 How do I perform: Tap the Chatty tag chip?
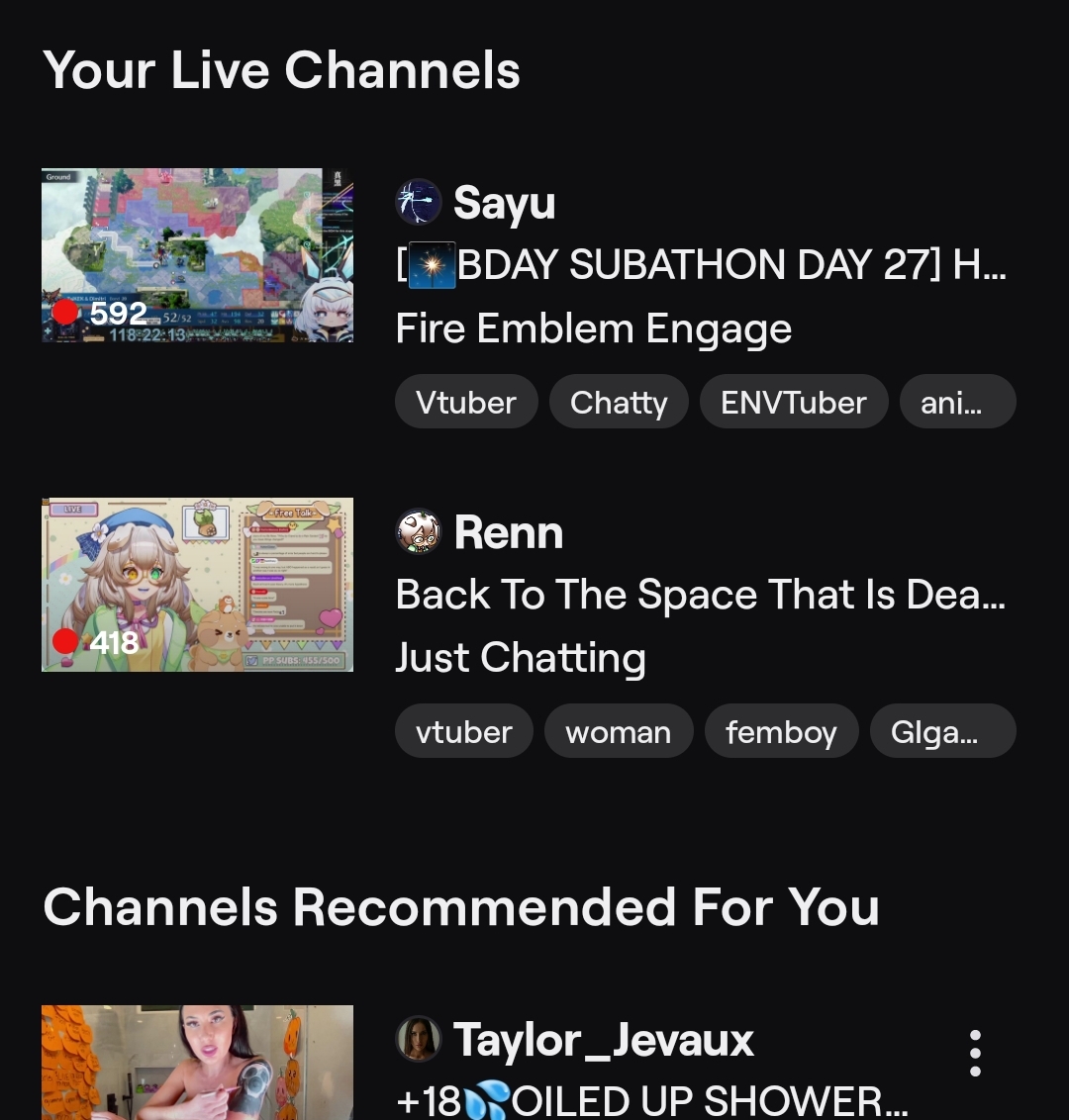pos(619,402)
